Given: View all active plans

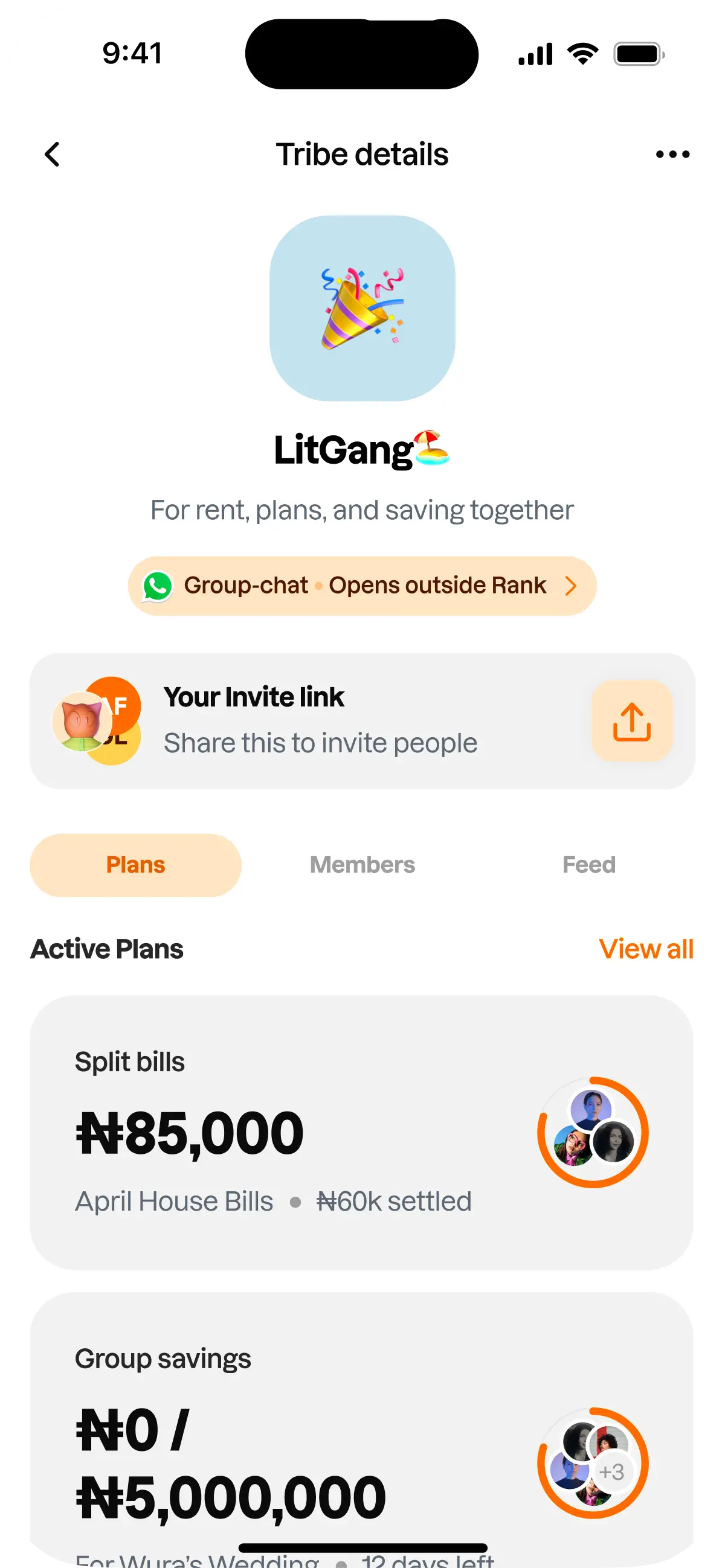Looking at the screenshot, I should point(646,949).
